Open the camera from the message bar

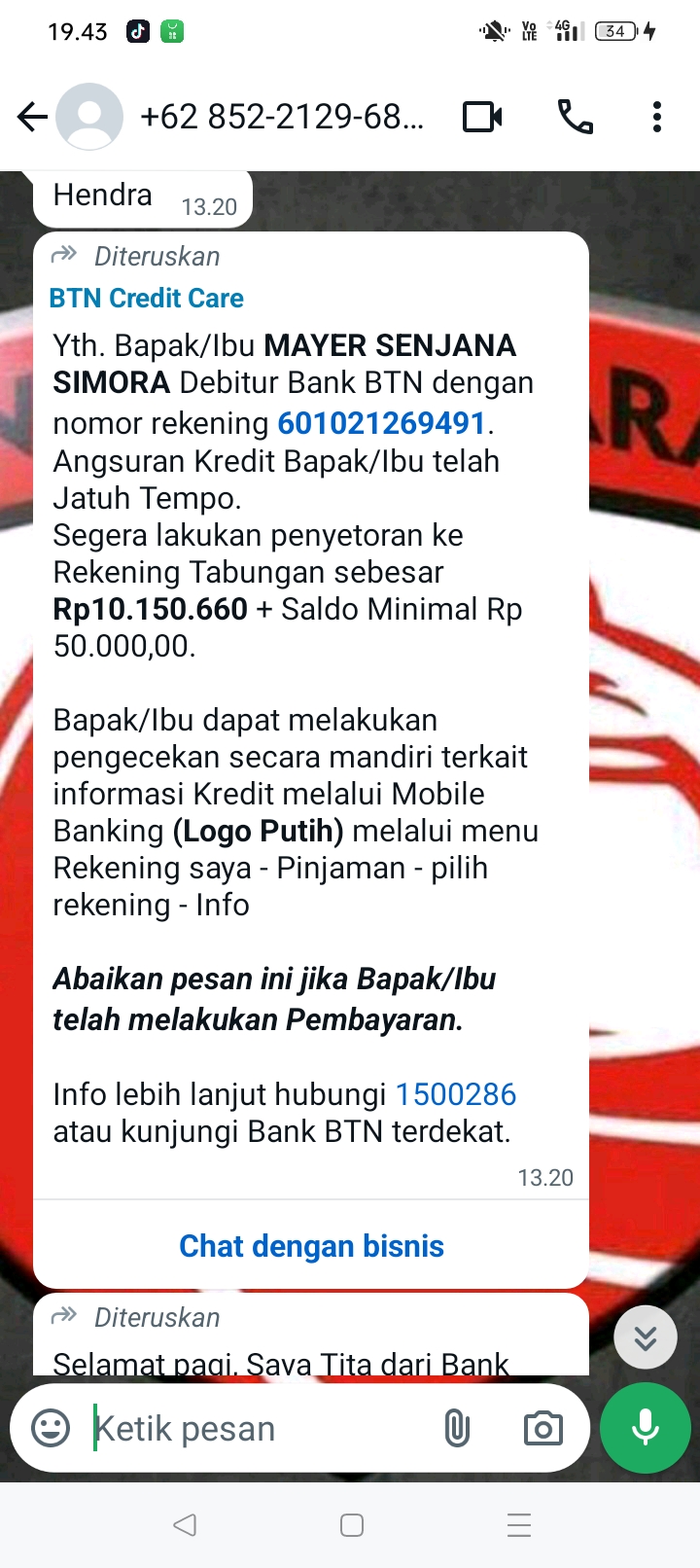pos(542,1428)
